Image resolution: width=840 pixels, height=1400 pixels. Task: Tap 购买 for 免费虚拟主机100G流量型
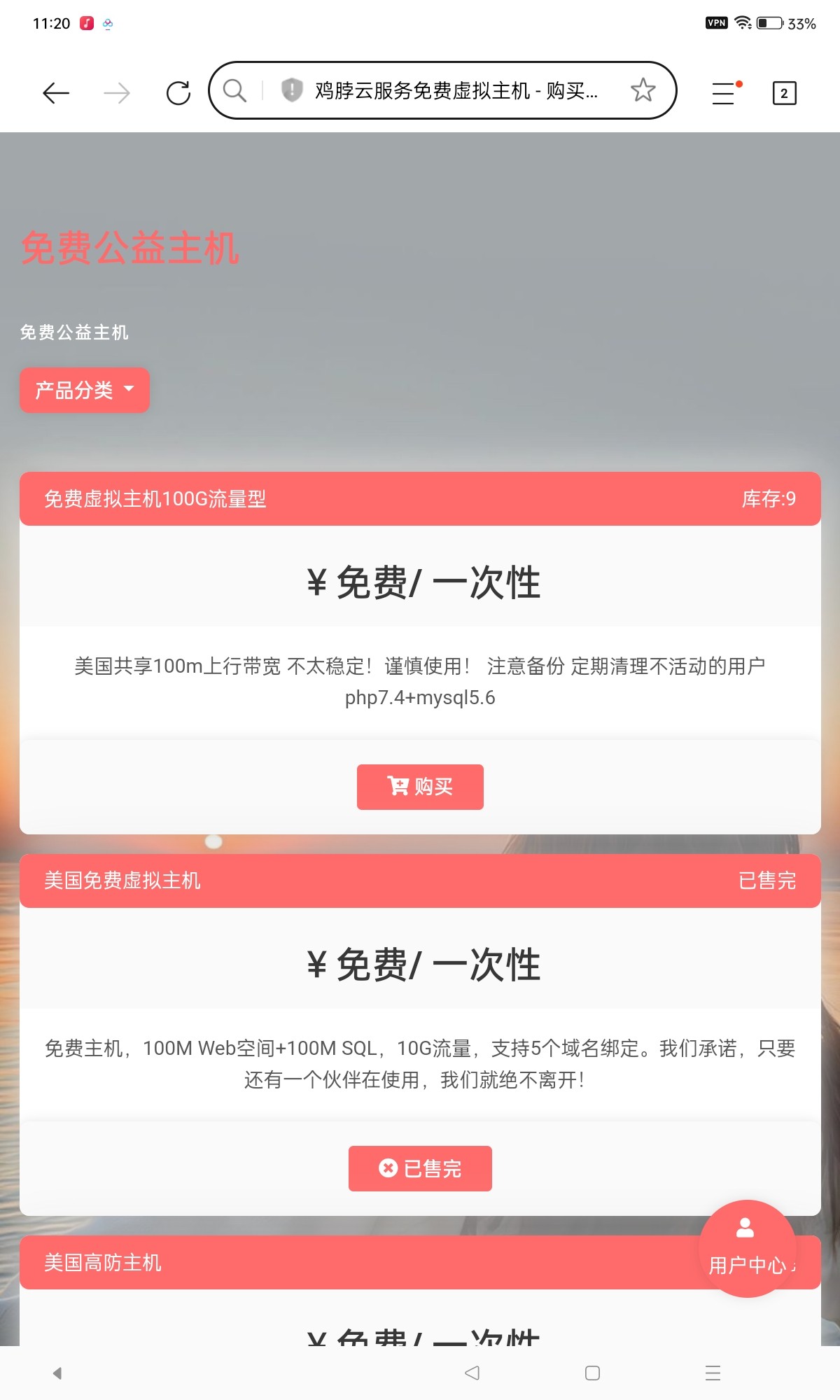pyautogui.click(x=420, y=787)
